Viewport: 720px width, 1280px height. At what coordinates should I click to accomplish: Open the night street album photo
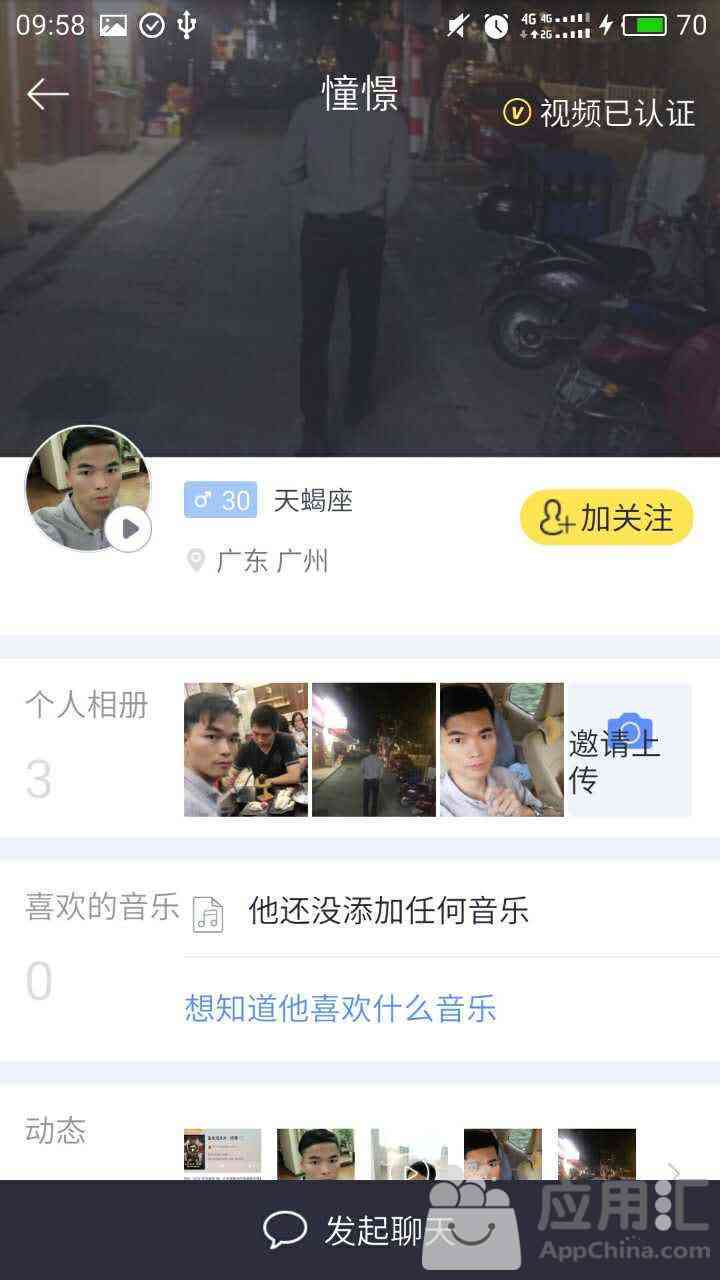pos(374,750)
